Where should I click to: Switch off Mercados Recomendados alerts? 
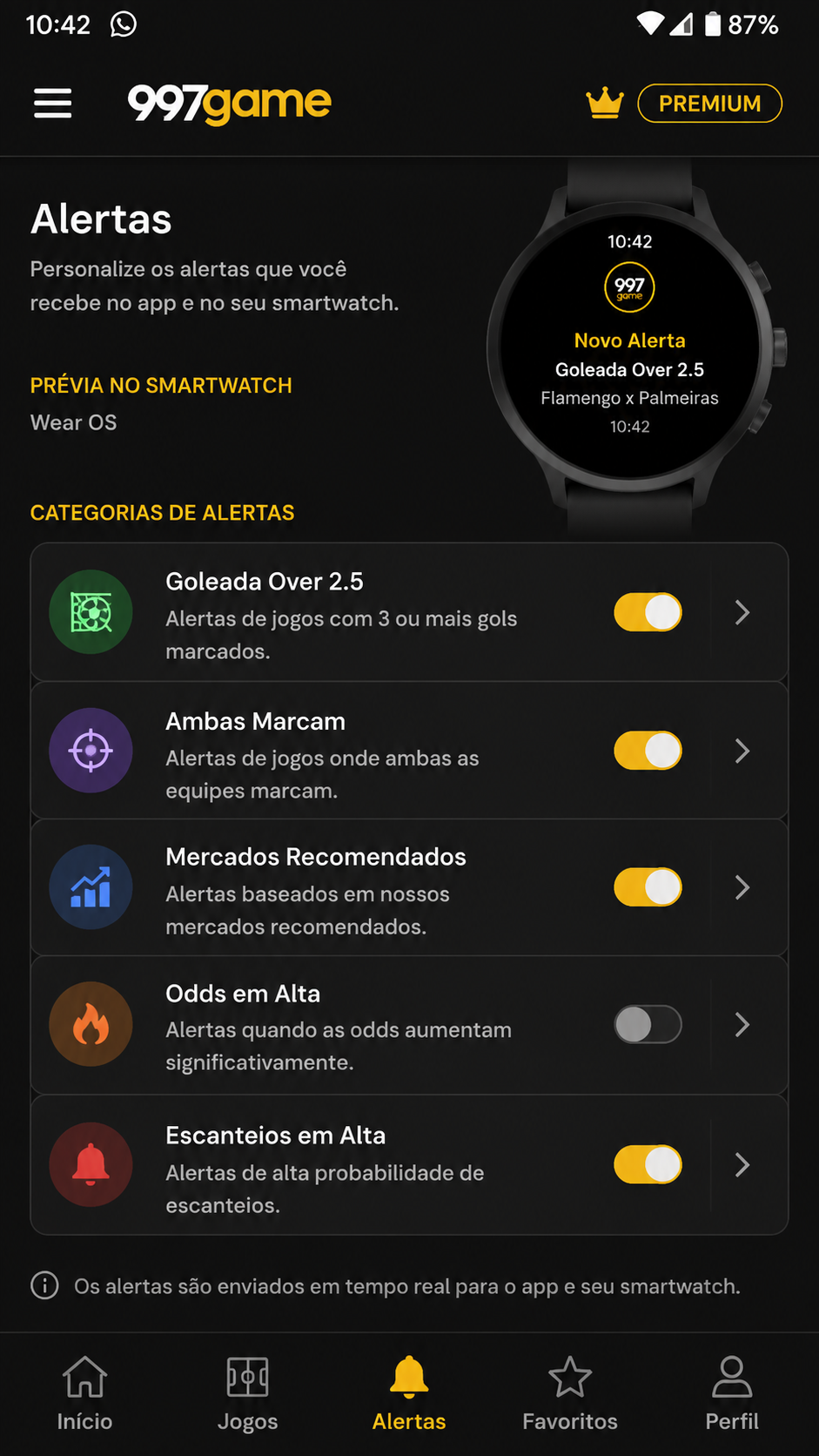coord(648,887)
